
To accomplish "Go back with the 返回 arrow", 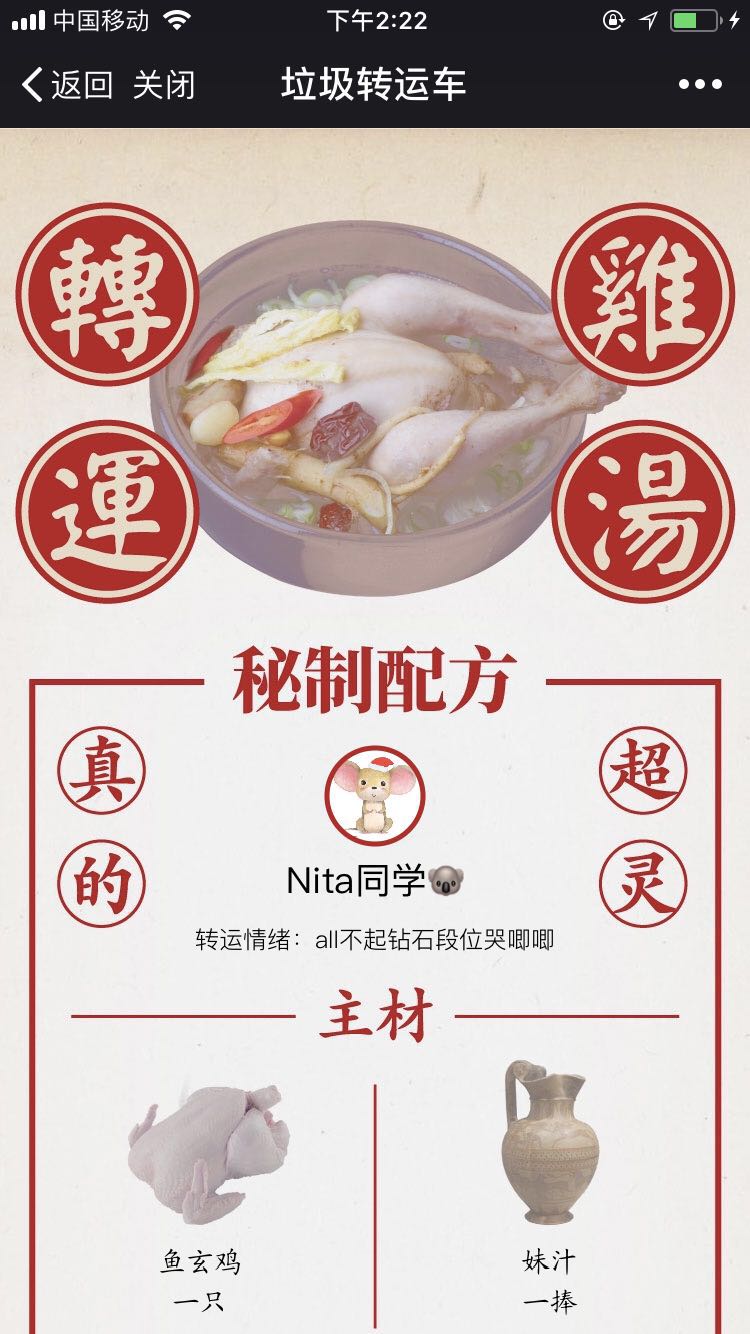I will pos(66,85).
